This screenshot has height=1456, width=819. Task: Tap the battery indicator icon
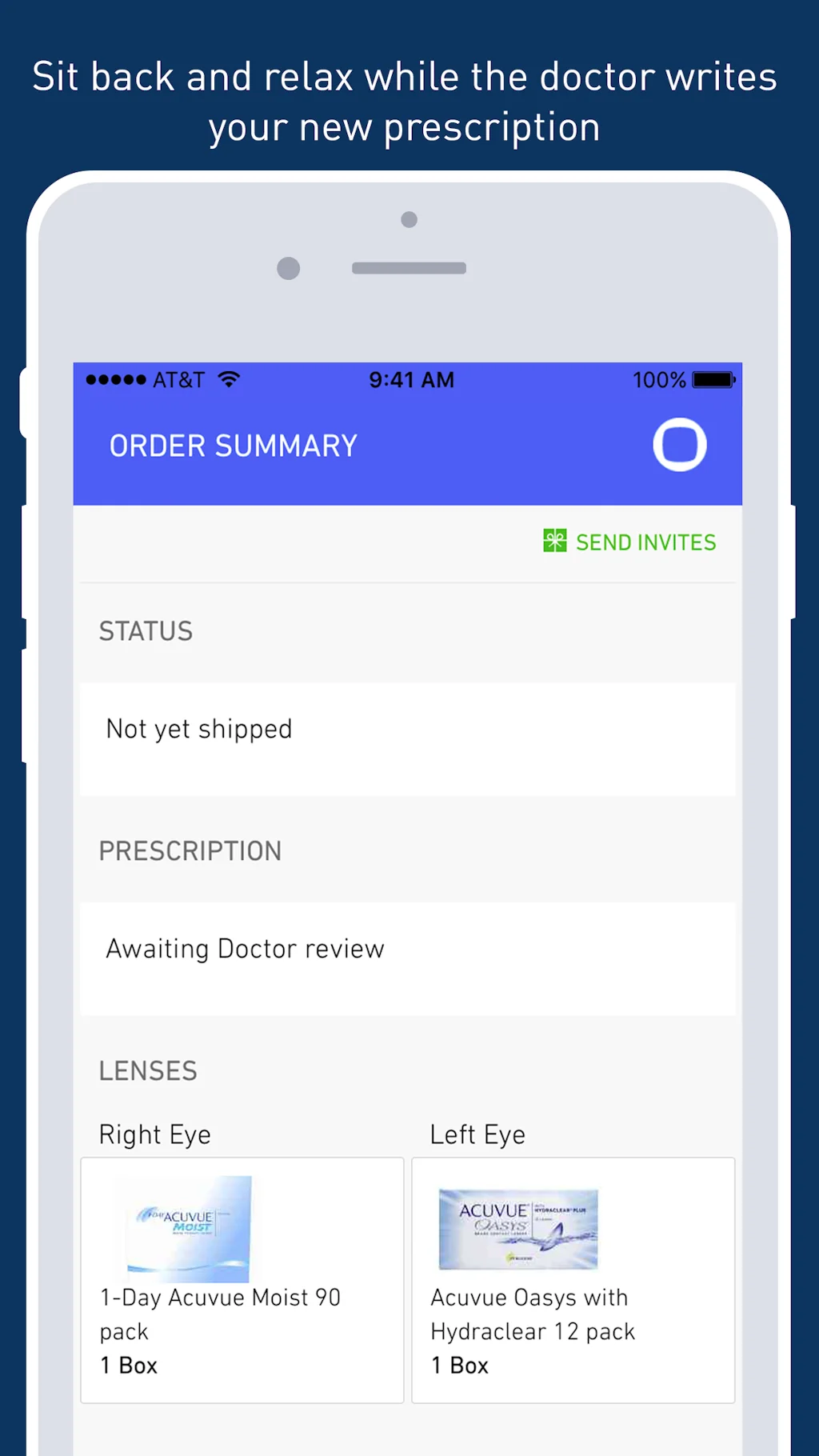(x=709, y=379)
